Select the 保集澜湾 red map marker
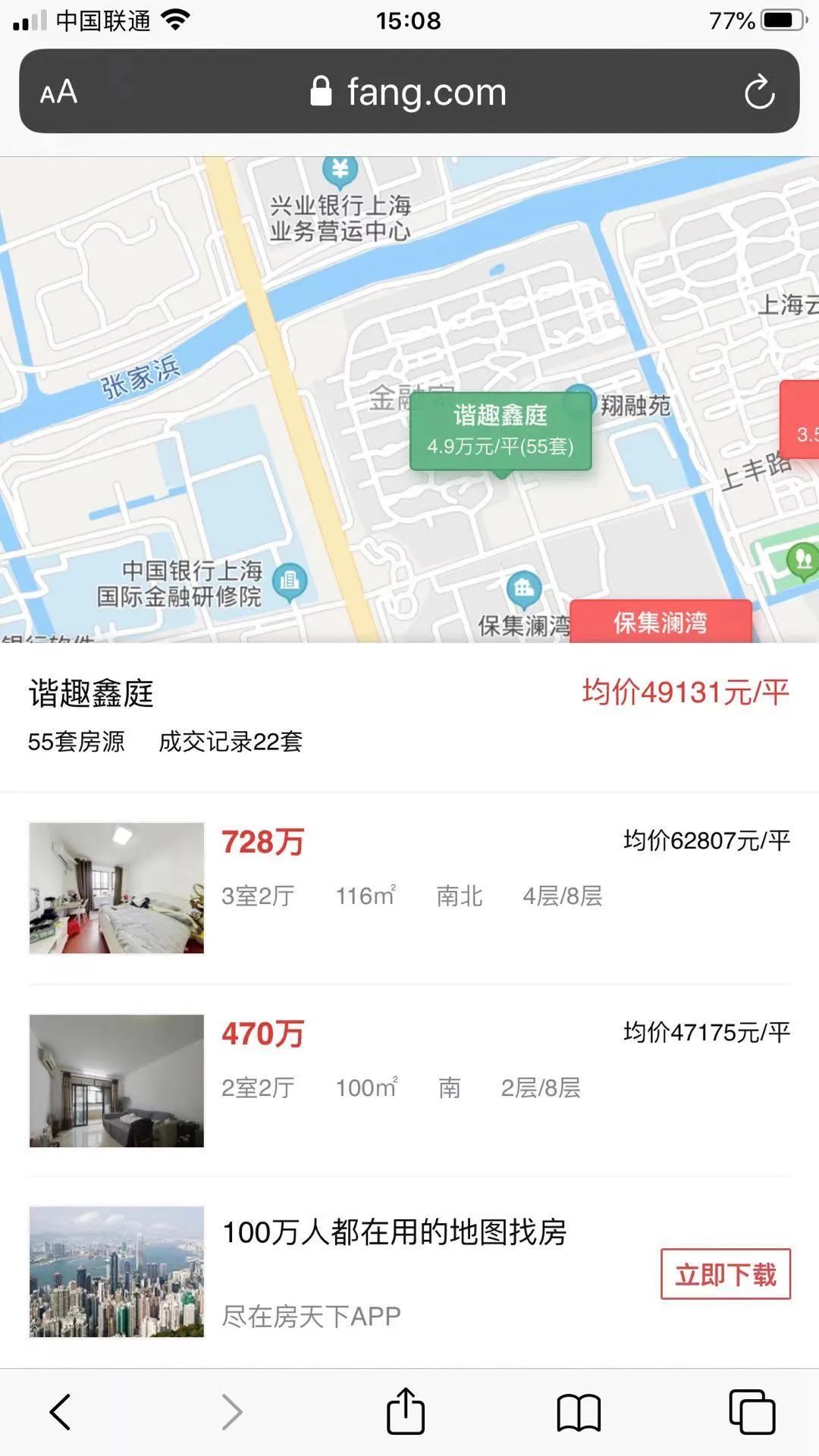 (x=660, y=623)
